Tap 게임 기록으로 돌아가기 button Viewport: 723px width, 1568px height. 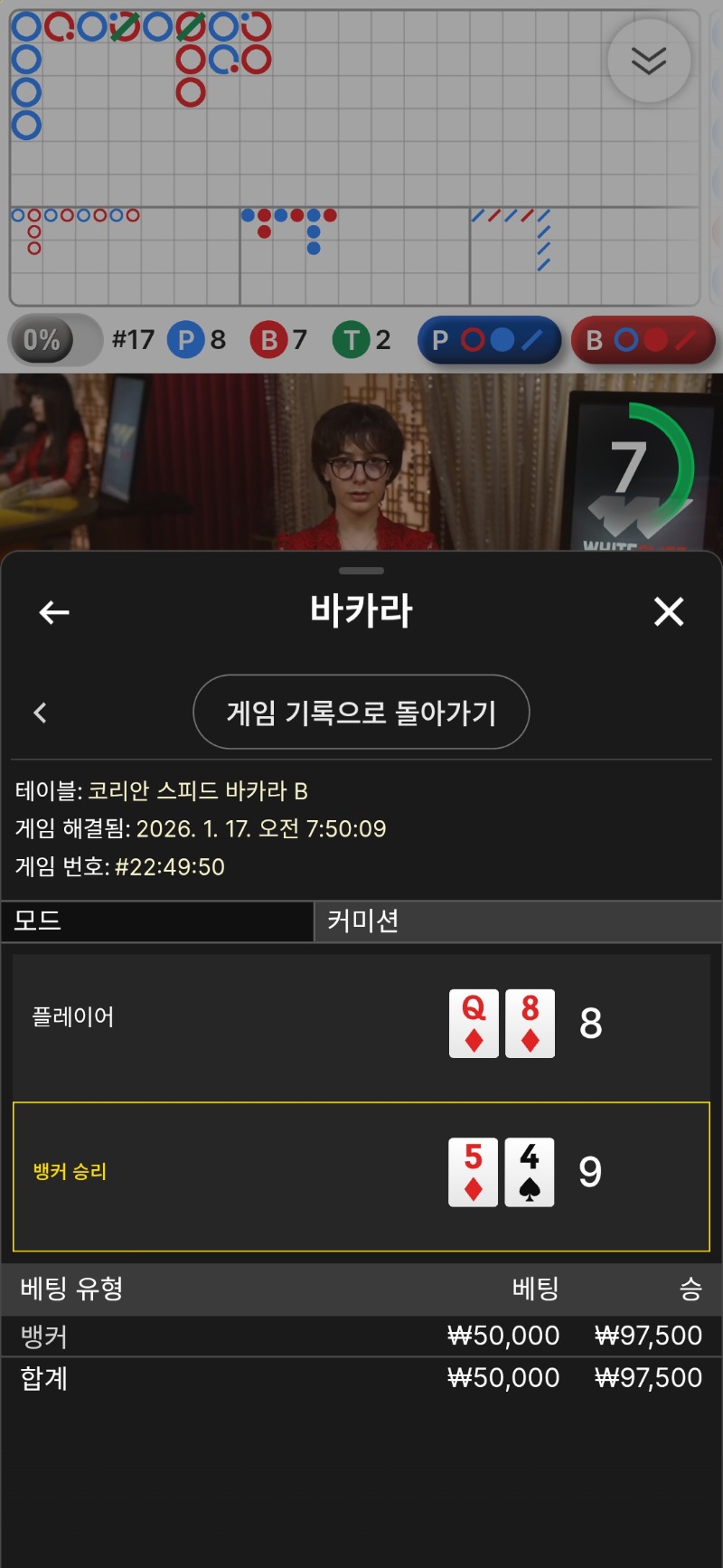coord(361,713)
